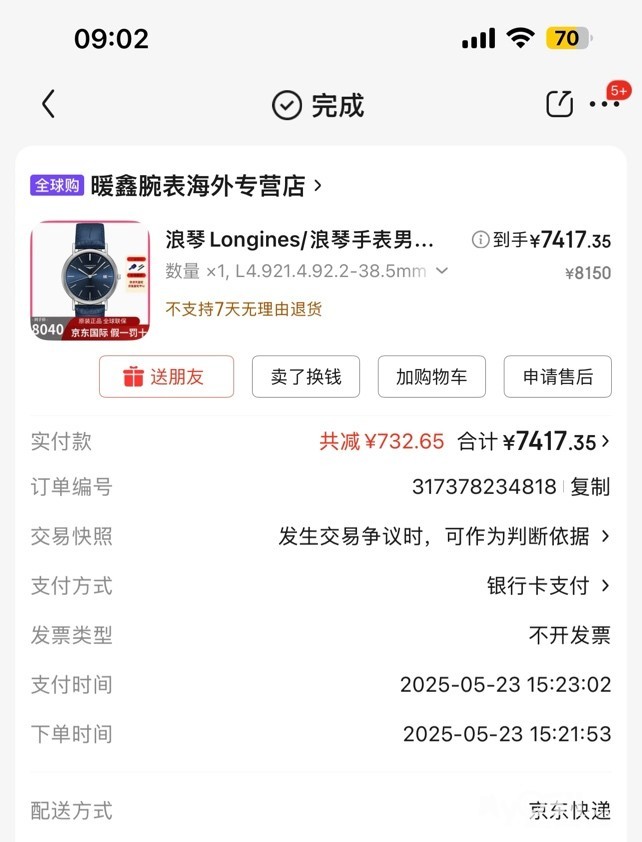Share this order with the share icon
The height and width of the screenshot is (842, 642).
559,104
